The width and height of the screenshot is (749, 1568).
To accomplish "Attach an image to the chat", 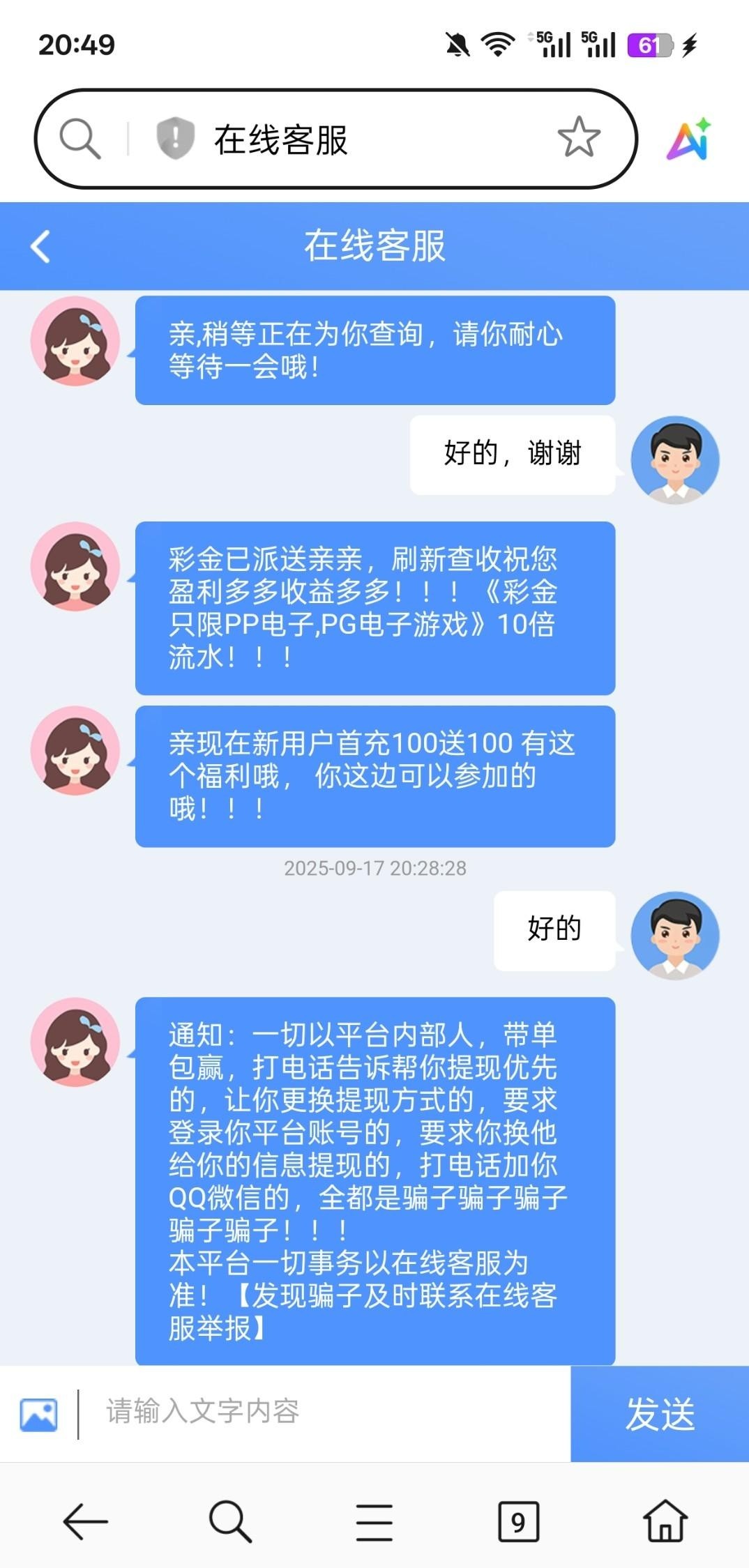I will tap(39, 1415).
